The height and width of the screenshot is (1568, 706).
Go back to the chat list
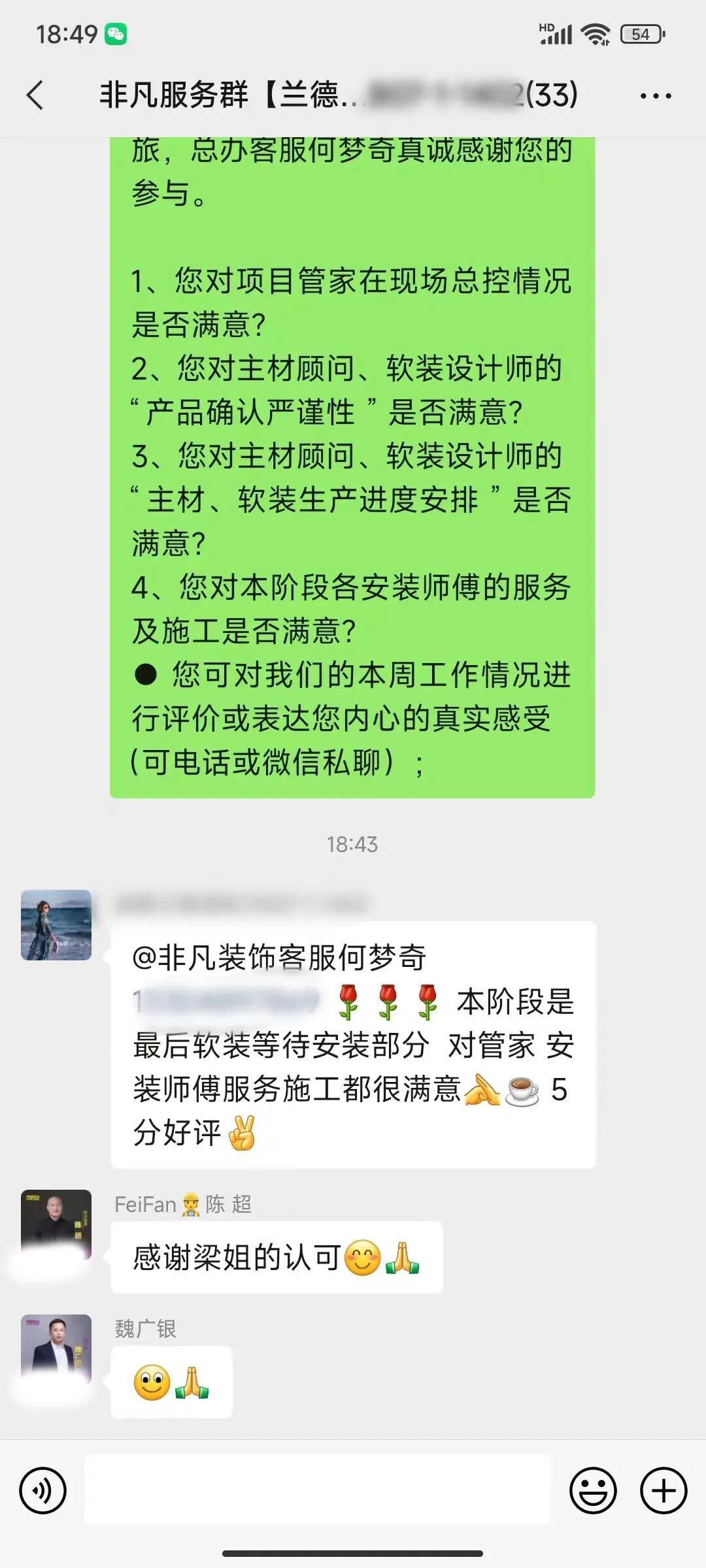(36, 95)
